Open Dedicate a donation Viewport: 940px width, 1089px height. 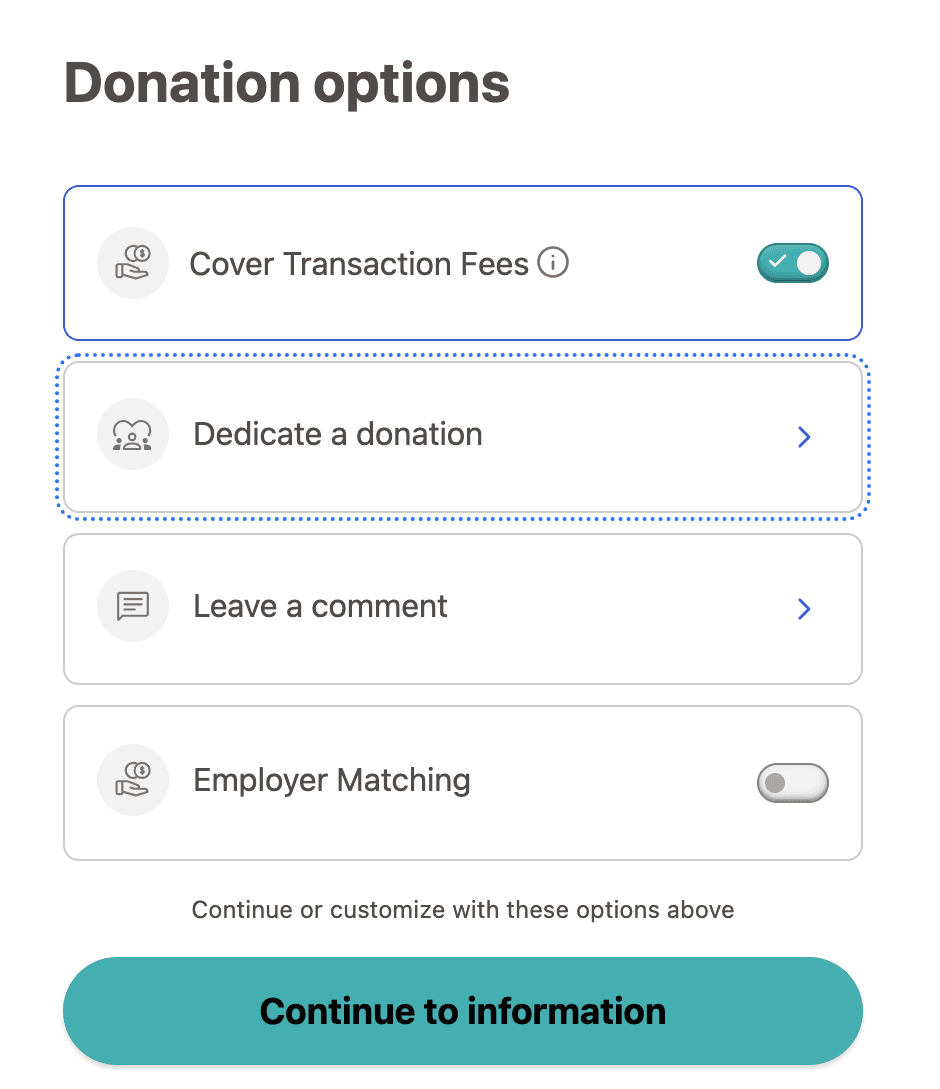462,436
